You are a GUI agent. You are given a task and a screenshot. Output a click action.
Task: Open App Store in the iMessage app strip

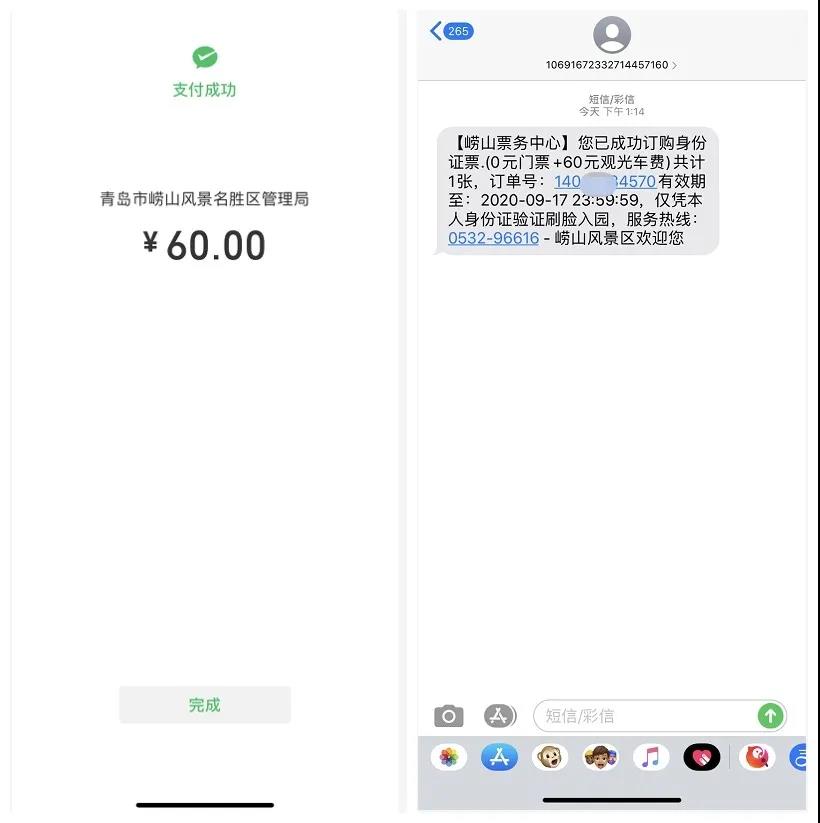point(499,757)
